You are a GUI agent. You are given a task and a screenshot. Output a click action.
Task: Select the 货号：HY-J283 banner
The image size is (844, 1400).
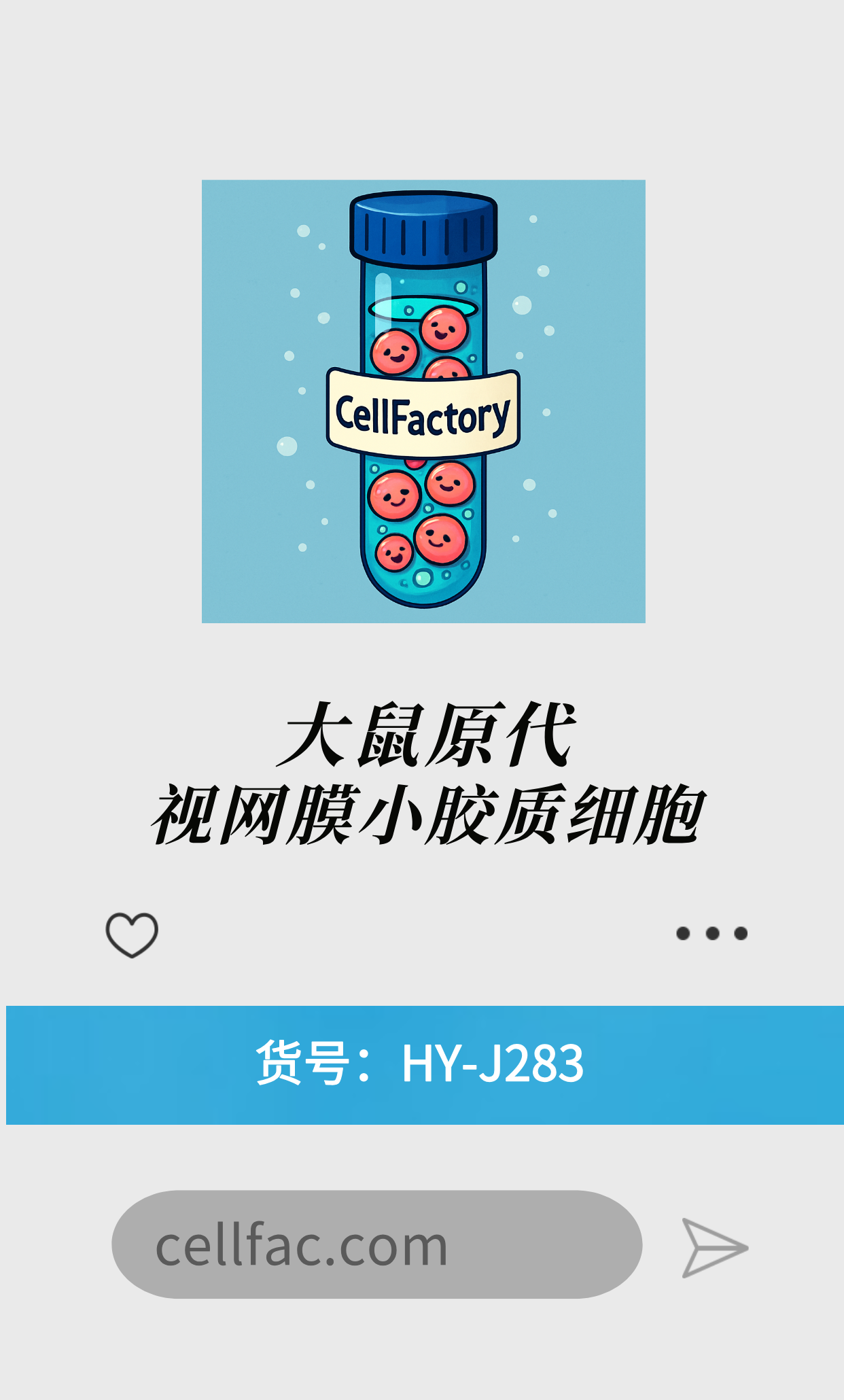(422, 1067)
